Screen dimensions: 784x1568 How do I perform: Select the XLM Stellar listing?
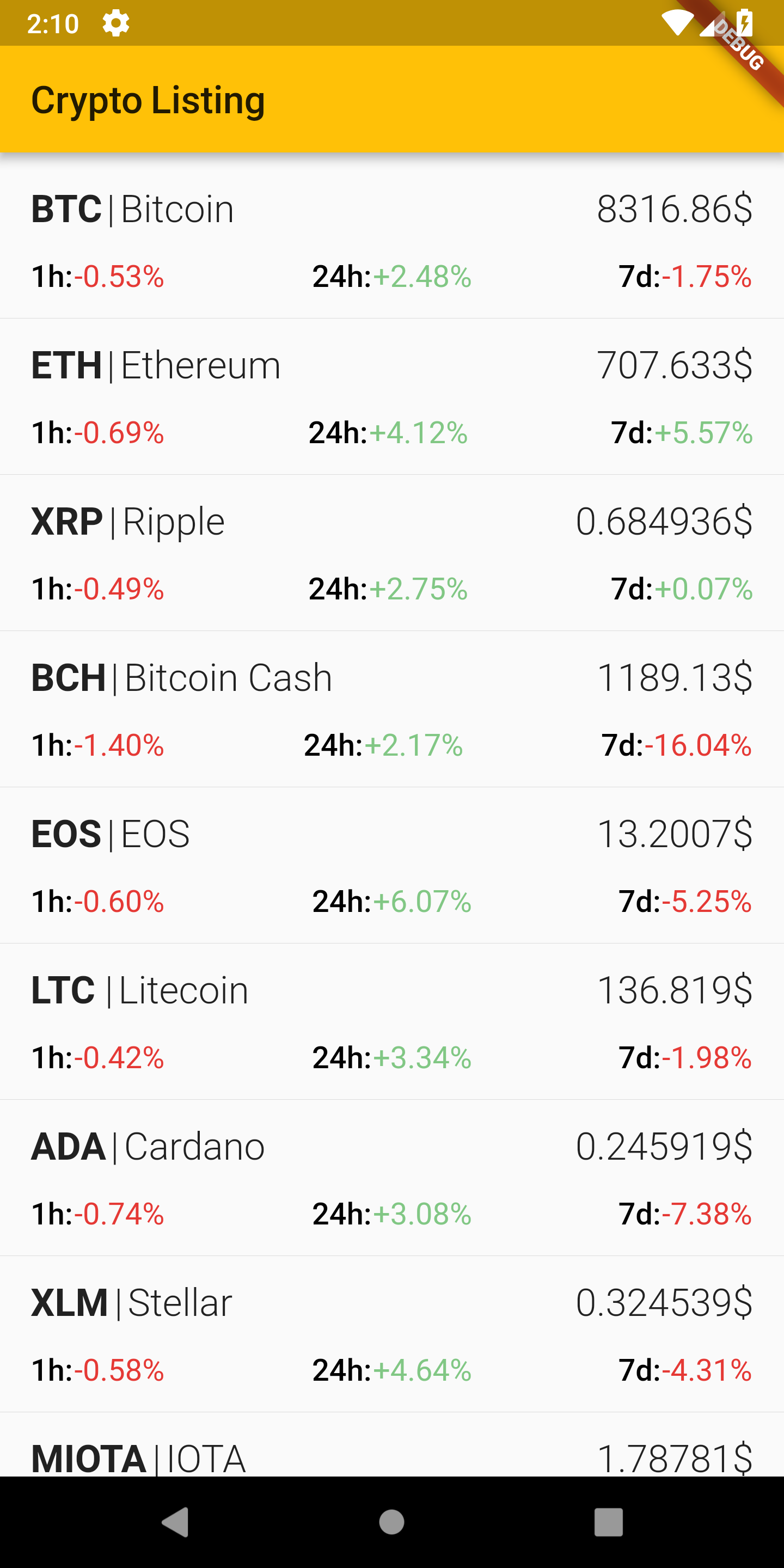point(392,1333)
